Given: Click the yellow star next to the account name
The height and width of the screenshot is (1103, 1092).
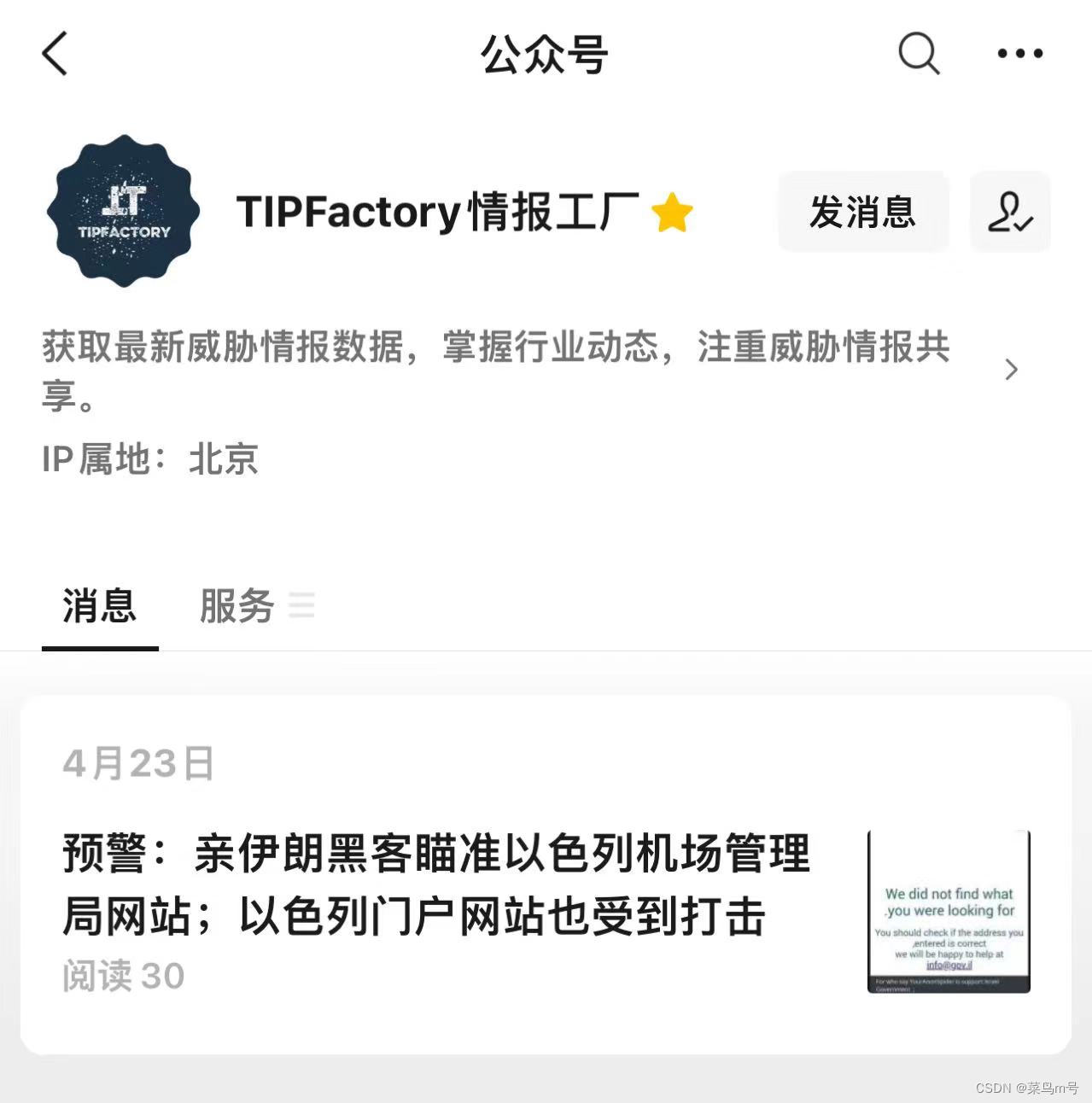Looking at the screenshot, I should coord(671,213).
